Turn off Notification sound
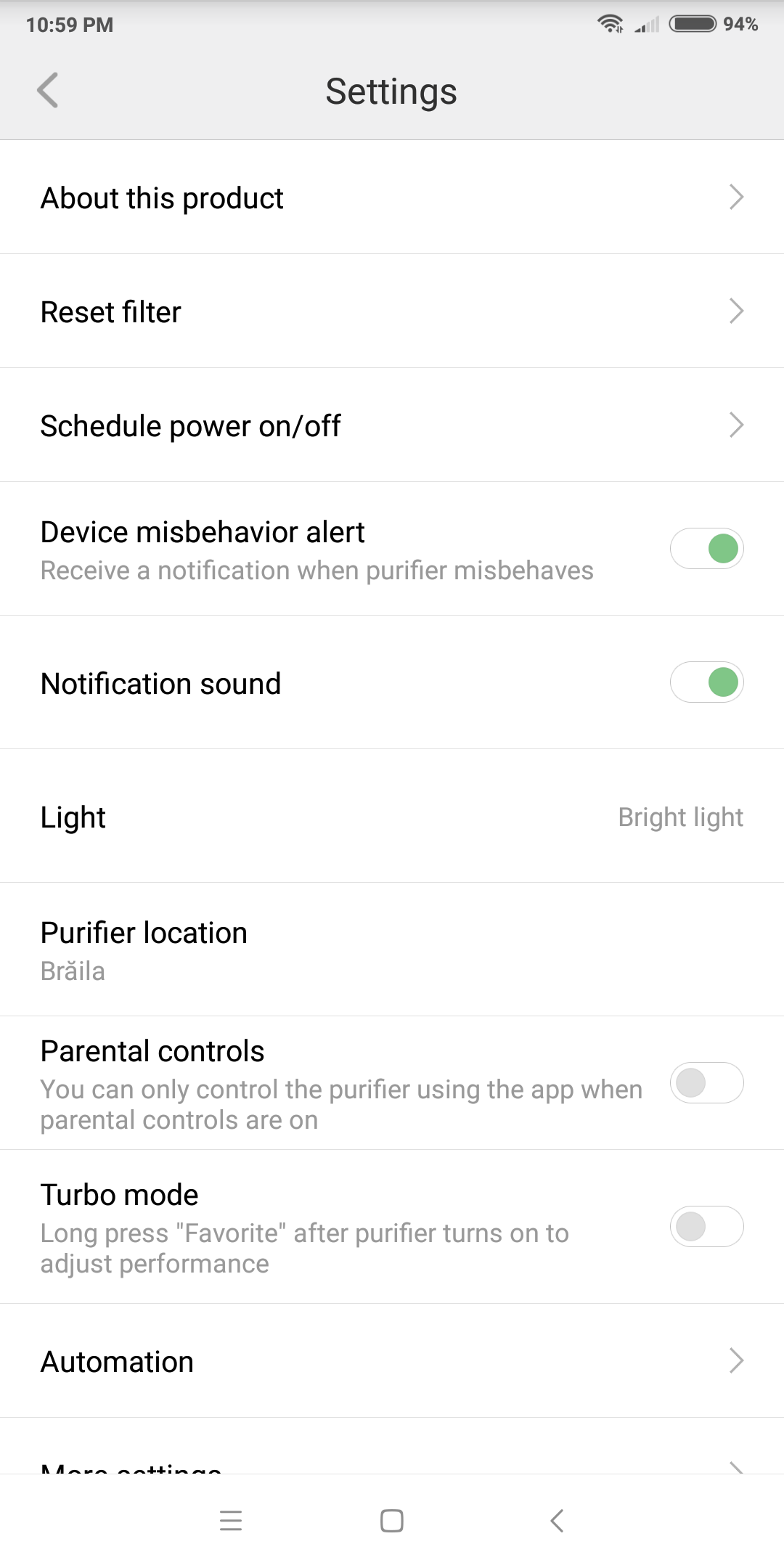 point(706,682)
